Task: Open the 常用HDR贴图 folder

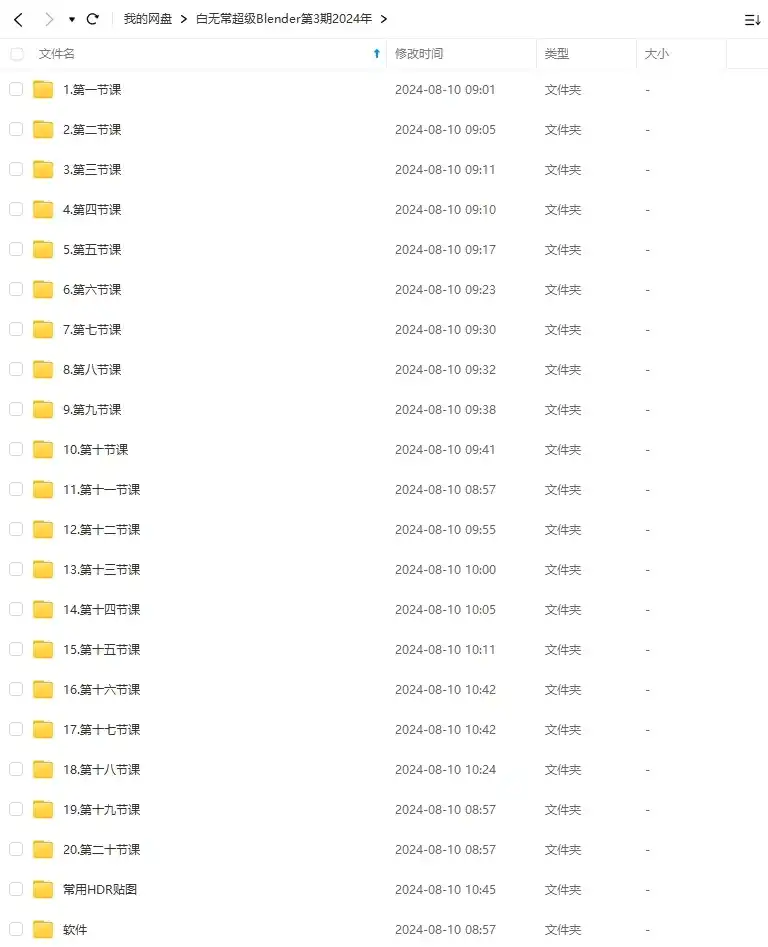Action: pos(99,890)
